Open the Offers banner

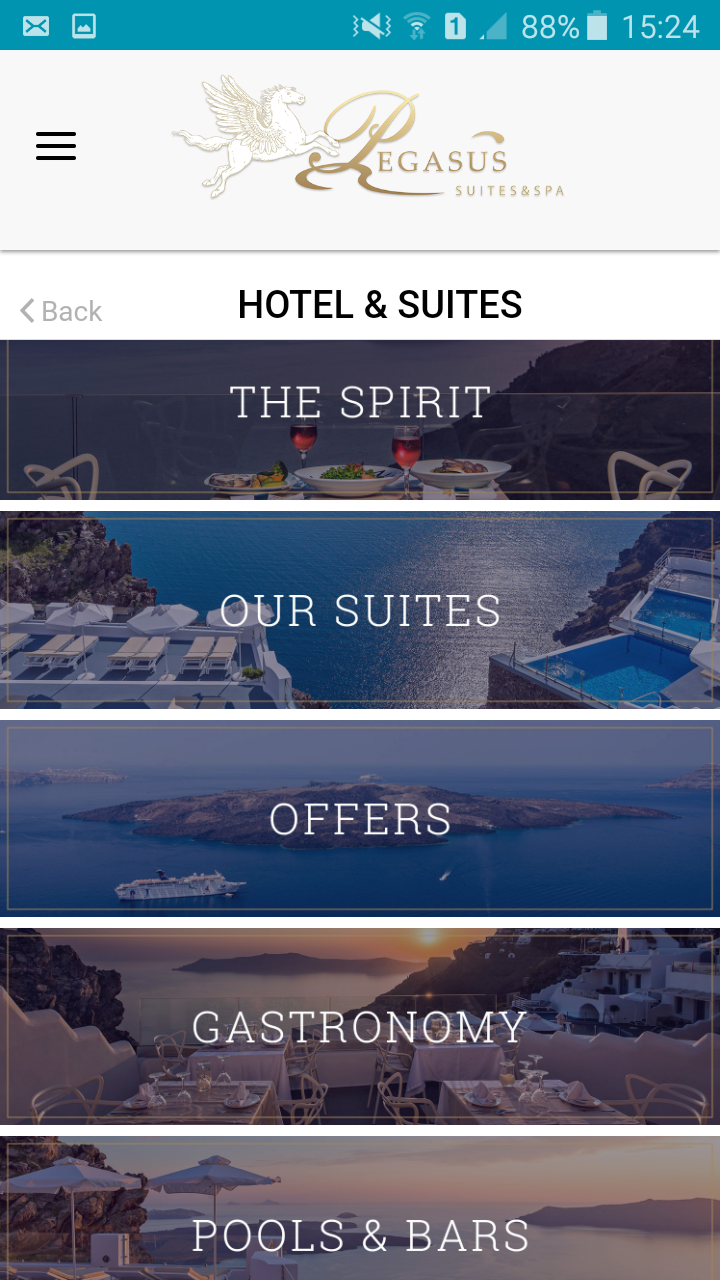(360, 818)
